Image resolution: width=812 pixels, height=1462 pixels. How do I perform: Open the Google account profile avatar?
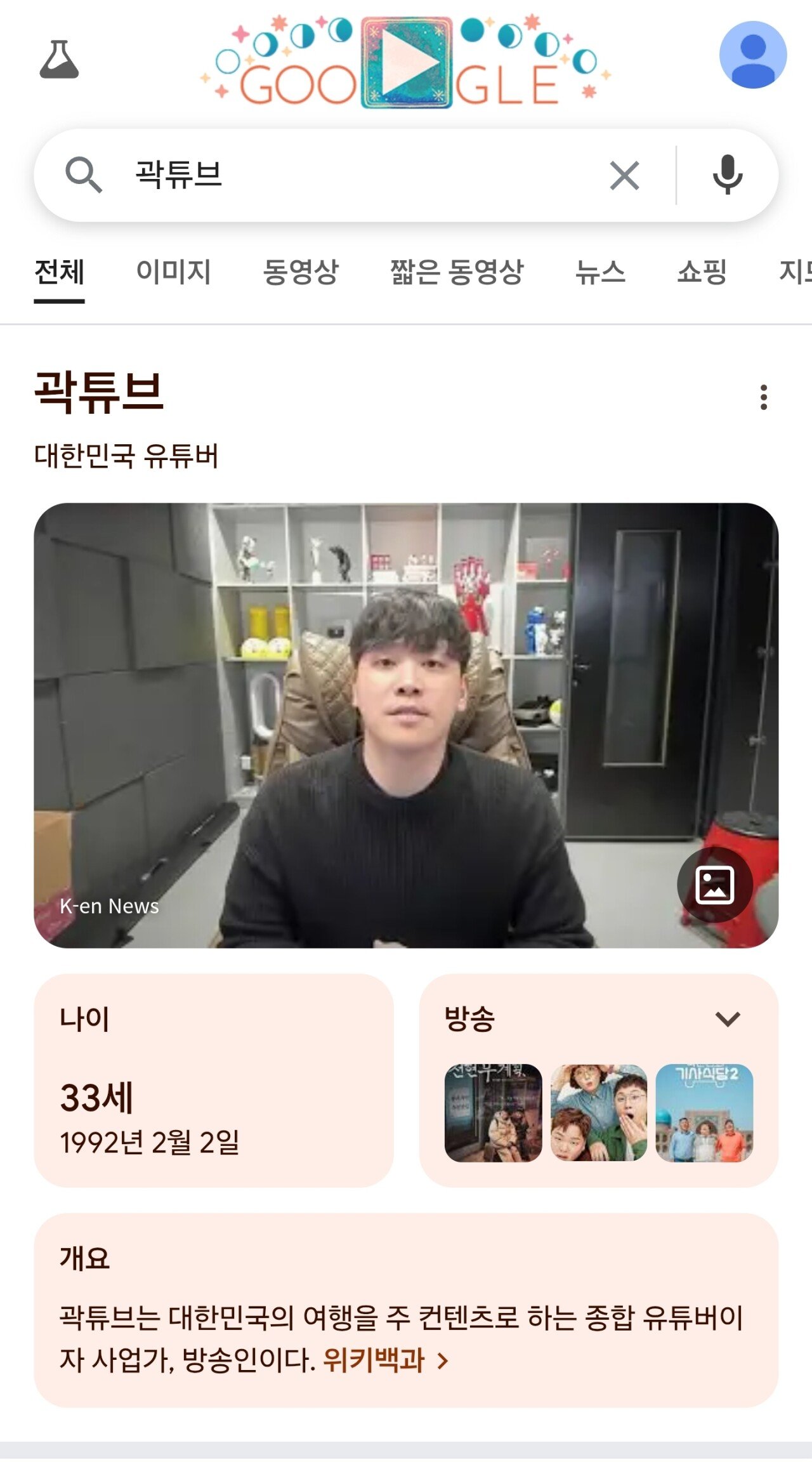(752, 55)
